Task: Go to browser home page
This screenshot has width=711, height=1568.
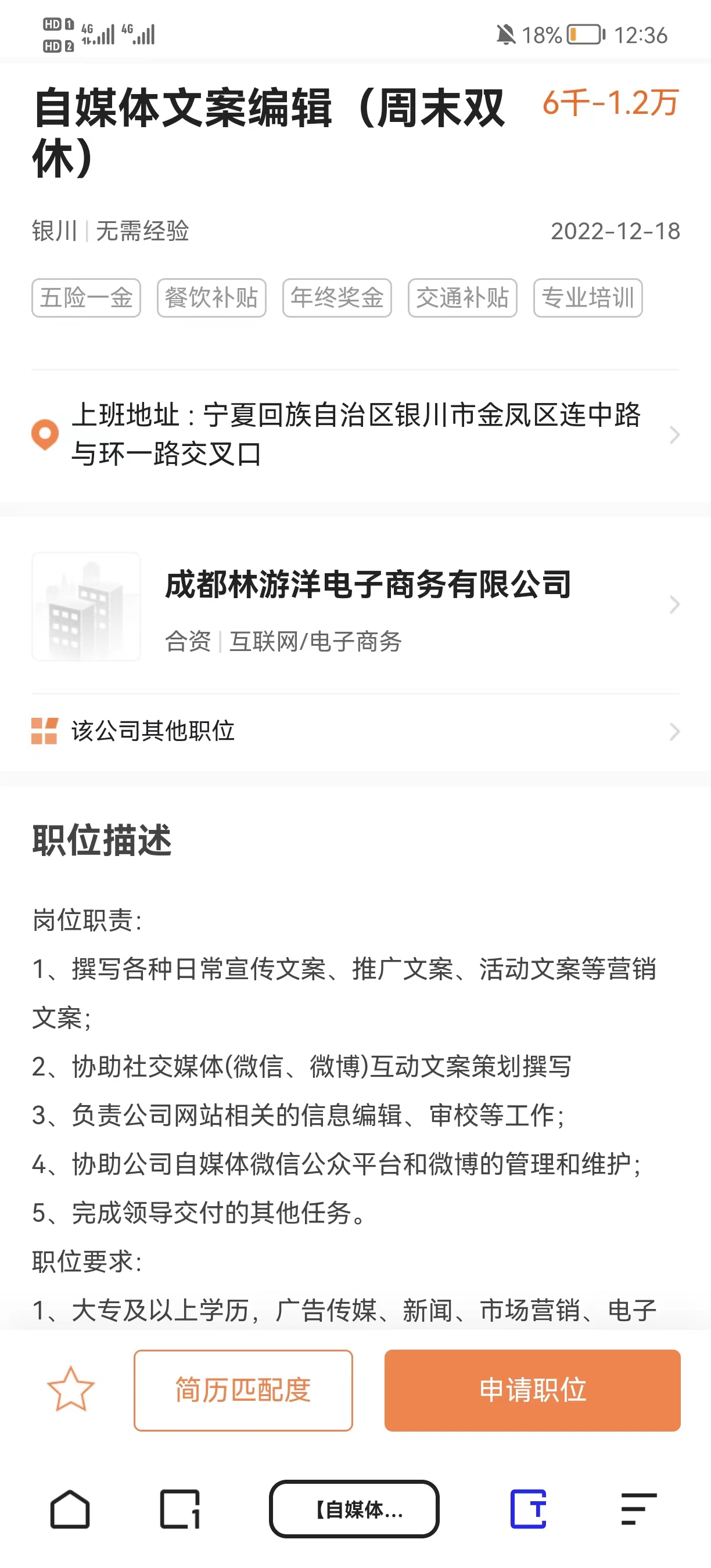Action: coord(70,1509)
